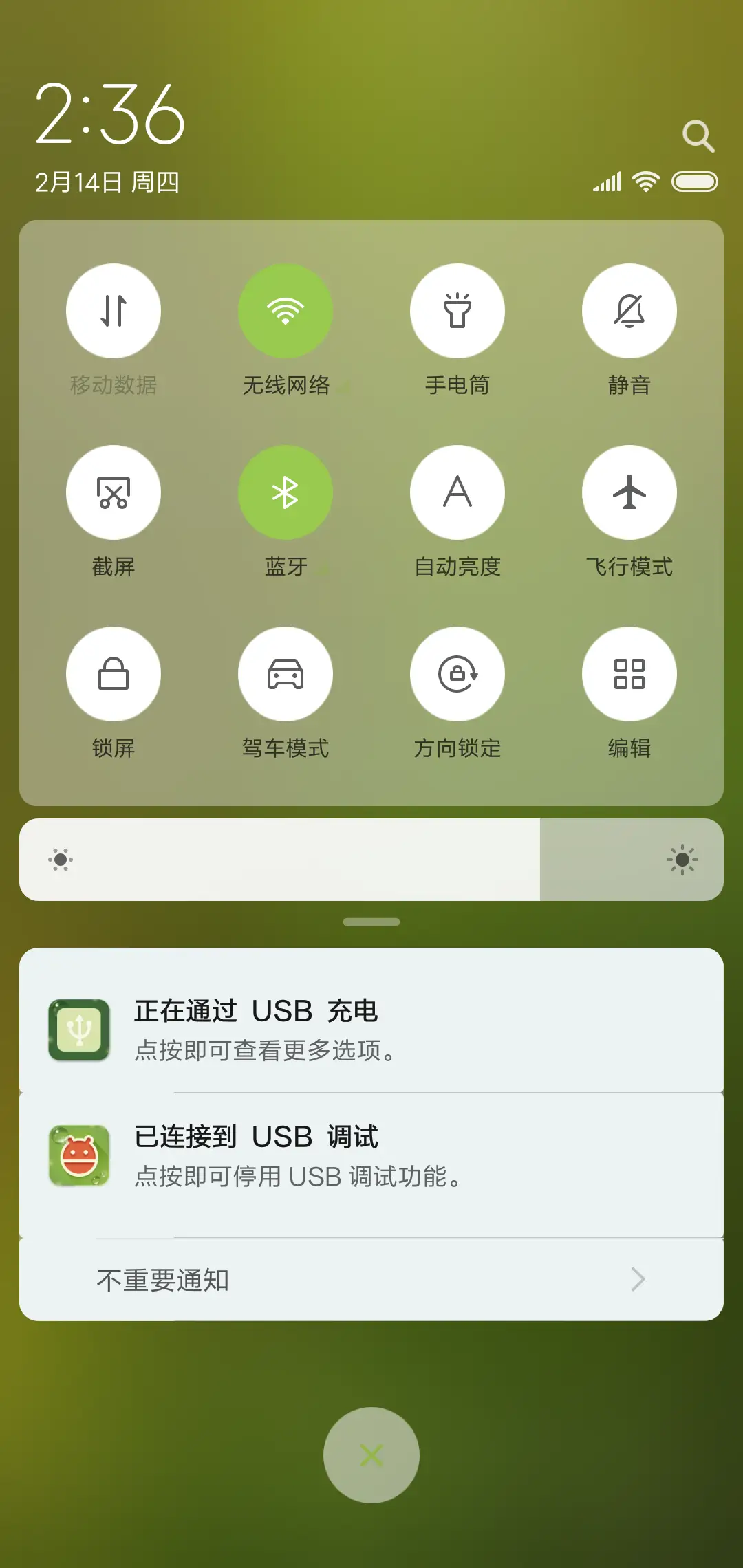This screenshot has height=1568, width=743.
Task: Tap the search magnifier icon
Action: (x=699, y=135)
